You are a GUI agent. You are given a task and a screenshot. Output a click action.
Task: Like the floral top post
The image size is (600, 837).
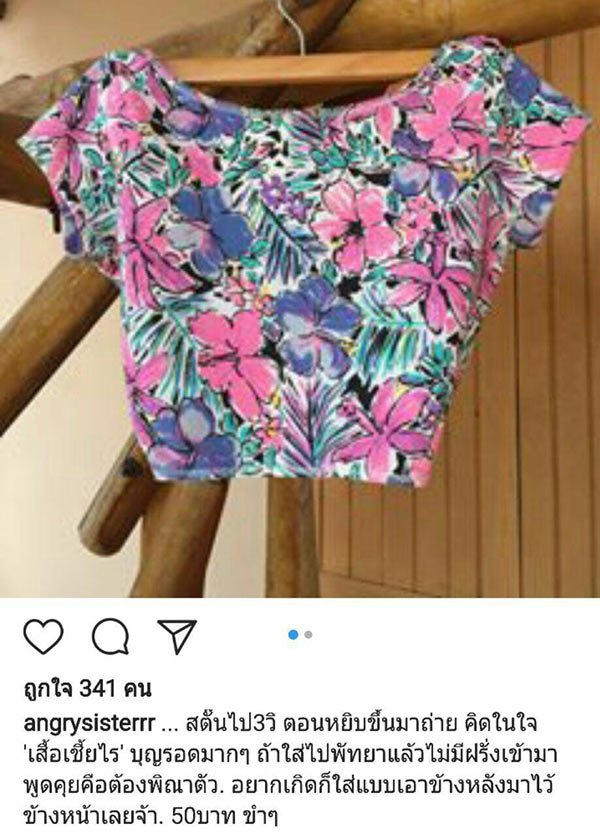tap(42, 637)
